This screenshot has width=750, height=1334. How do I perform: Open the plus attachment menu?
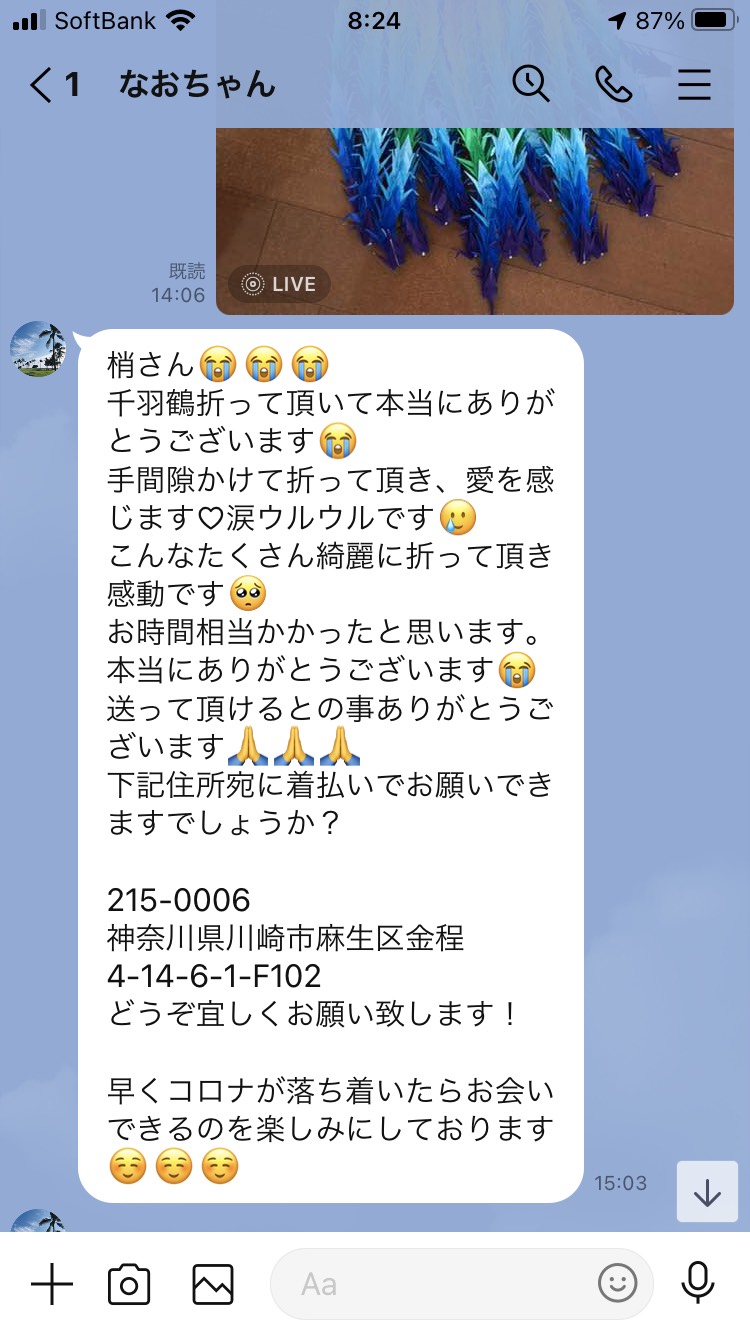(52, 1283)
